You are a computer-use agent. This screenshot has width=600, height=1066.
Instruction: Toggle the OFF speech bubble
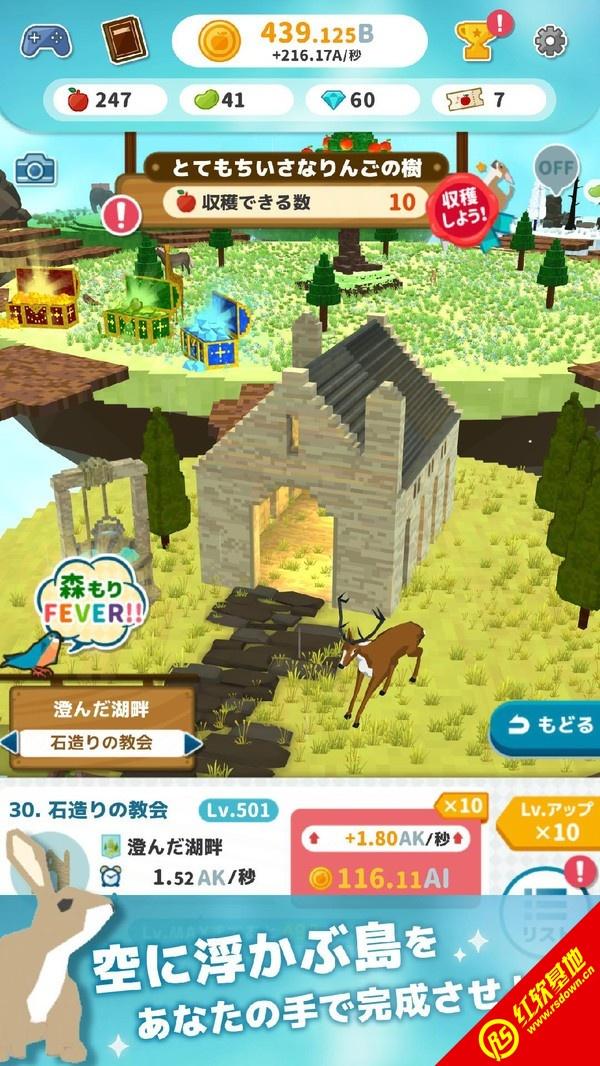pyautogui.click(x=556, y=167)
